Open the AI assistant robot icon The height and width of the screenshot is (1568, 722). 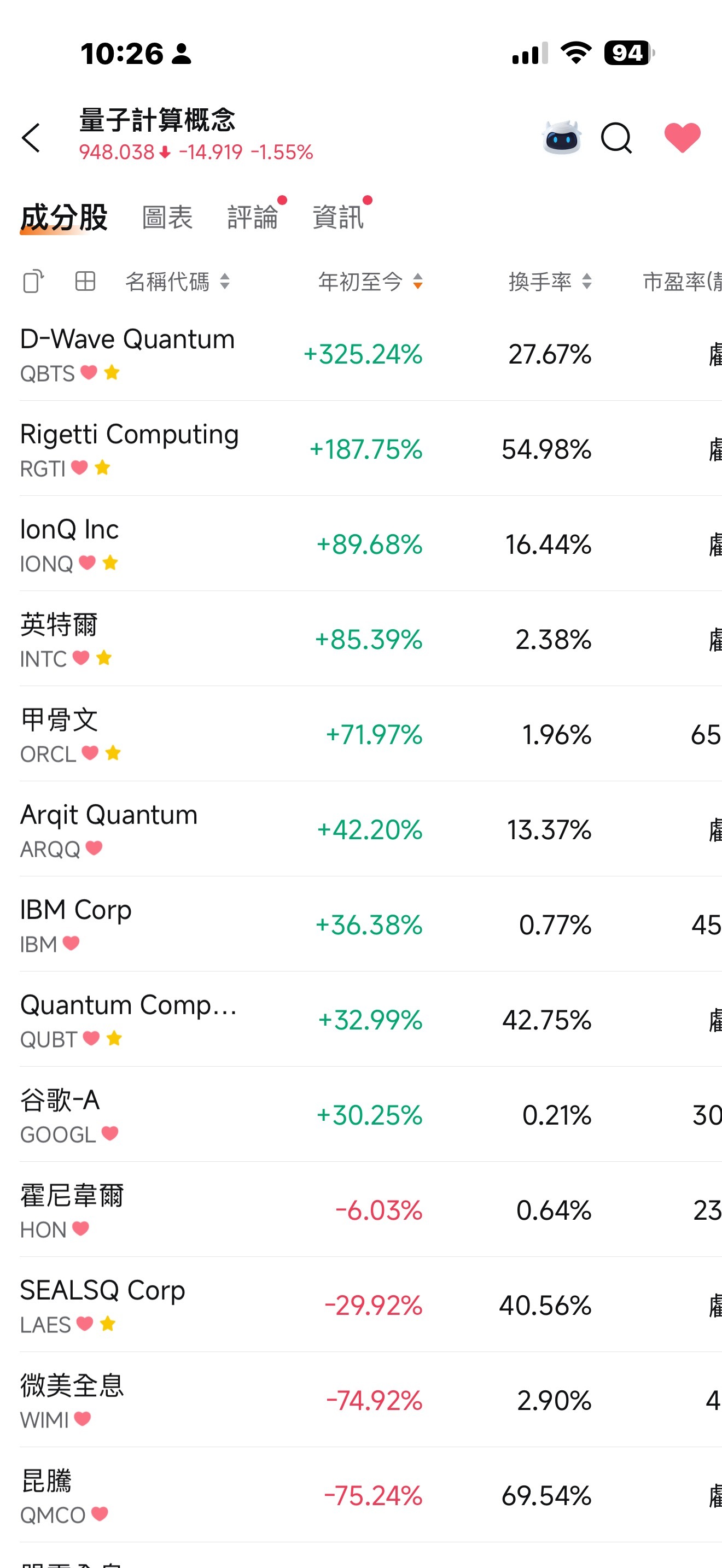coord(561,139)
